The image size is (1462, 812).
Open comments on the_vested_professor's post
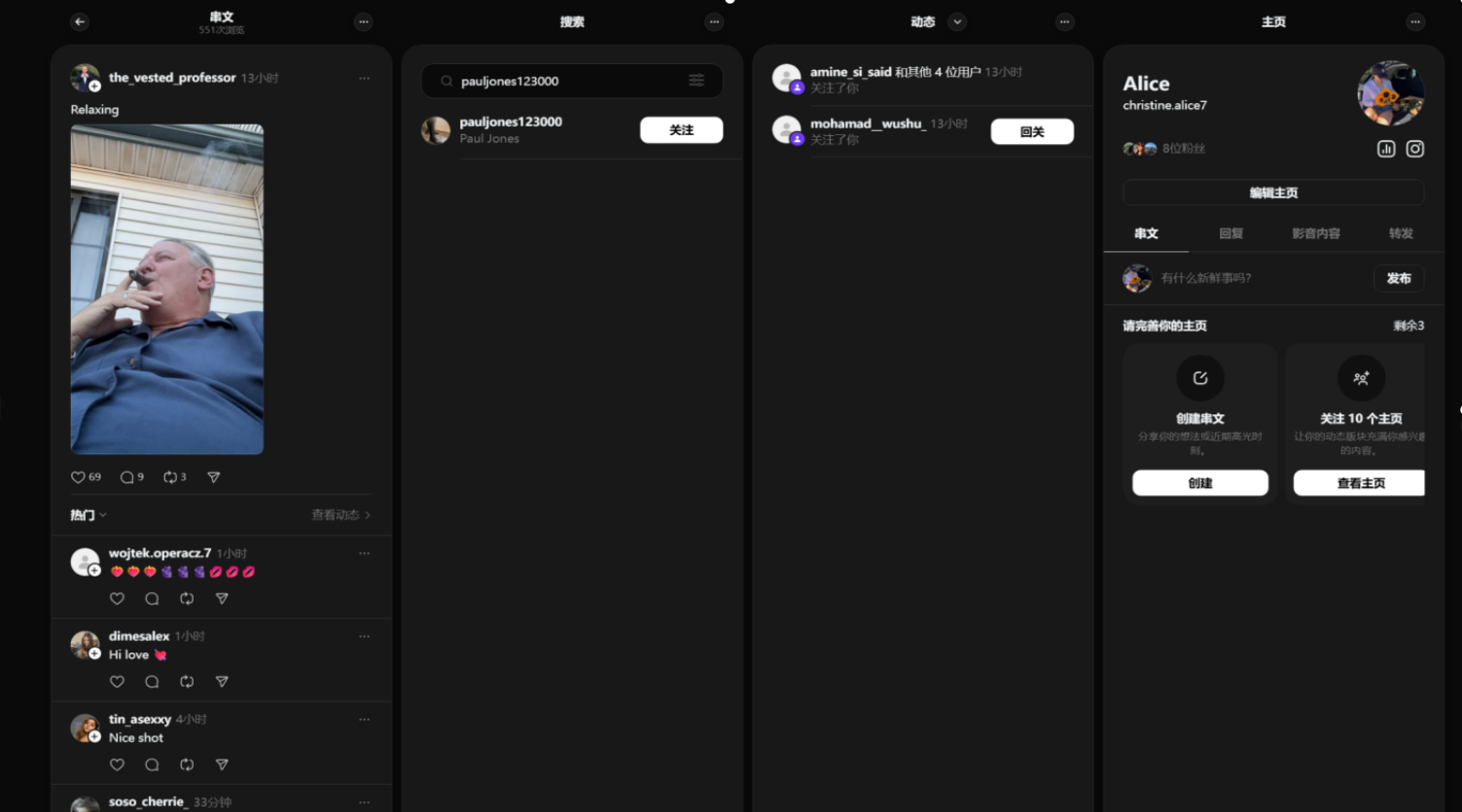point(126,477)
